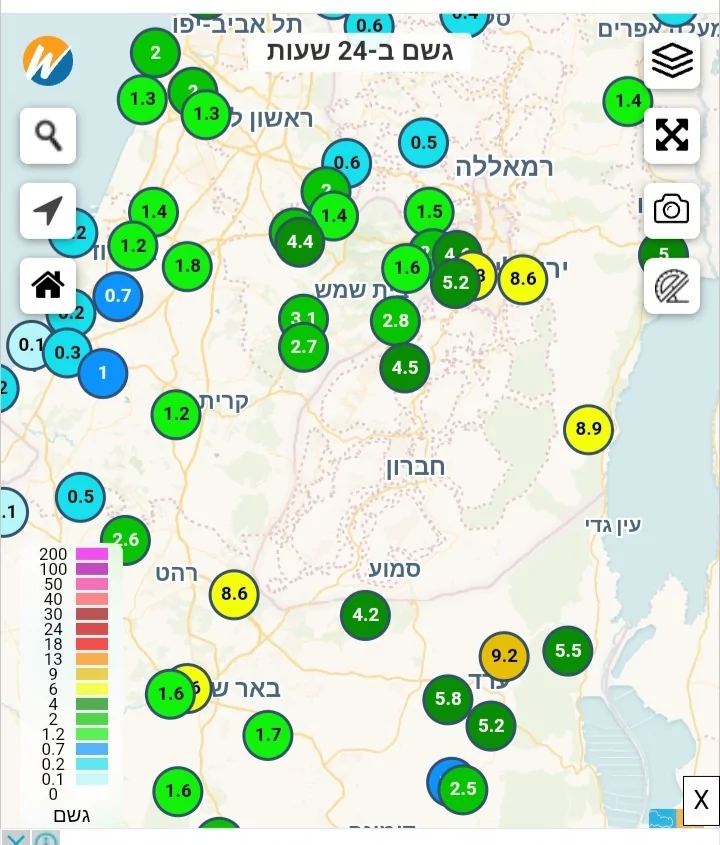This screenshot has width=720, height=845.
Task: Select the 5.8 rain station marker
Action: [x=448, y=699]
